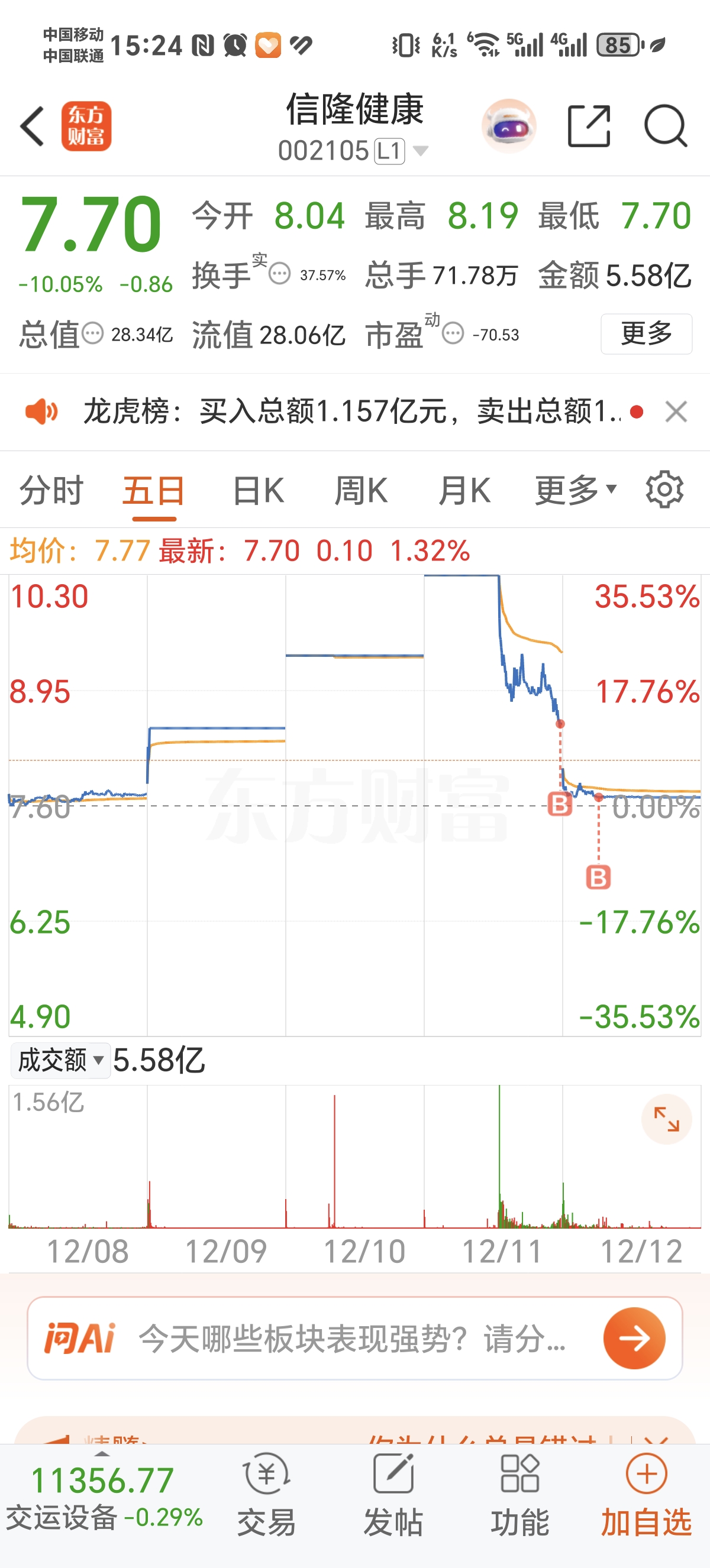The height and width of the screenshot is (1568, 710).
Task: Open the 龙虎榜 news notice
Action: click(353, 412)
